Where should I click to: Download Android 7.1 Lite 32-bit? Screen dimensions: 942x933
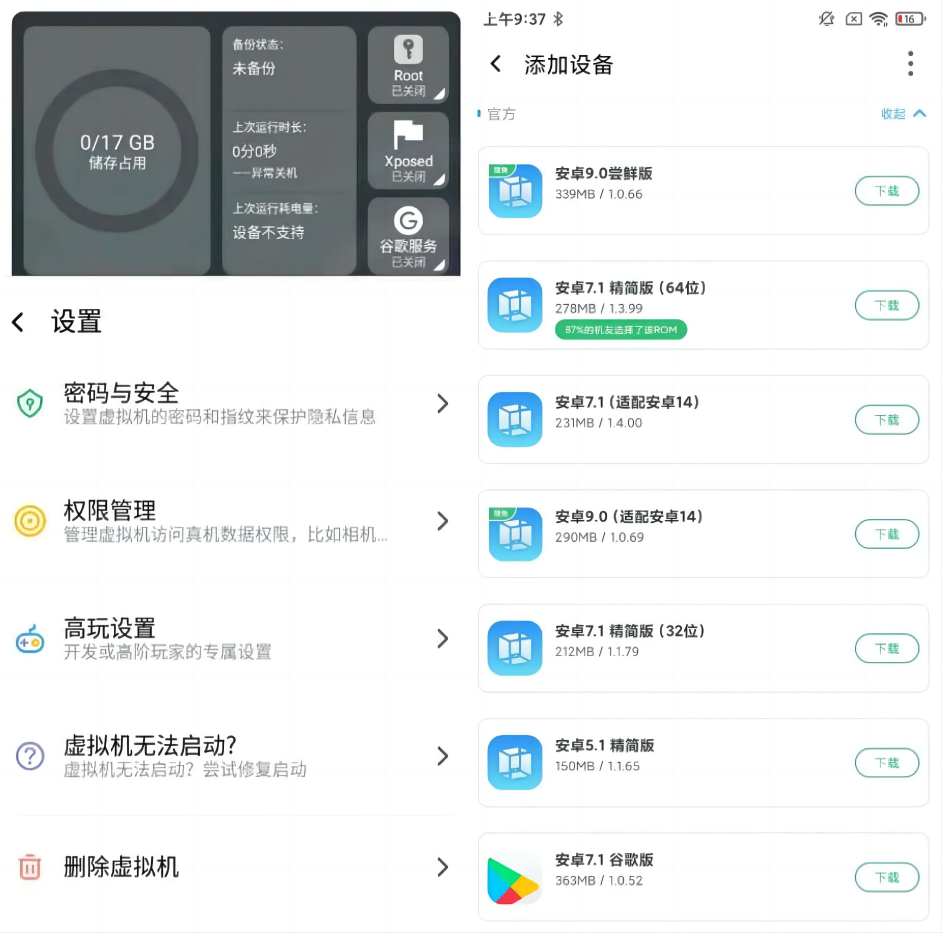[886, 648]
